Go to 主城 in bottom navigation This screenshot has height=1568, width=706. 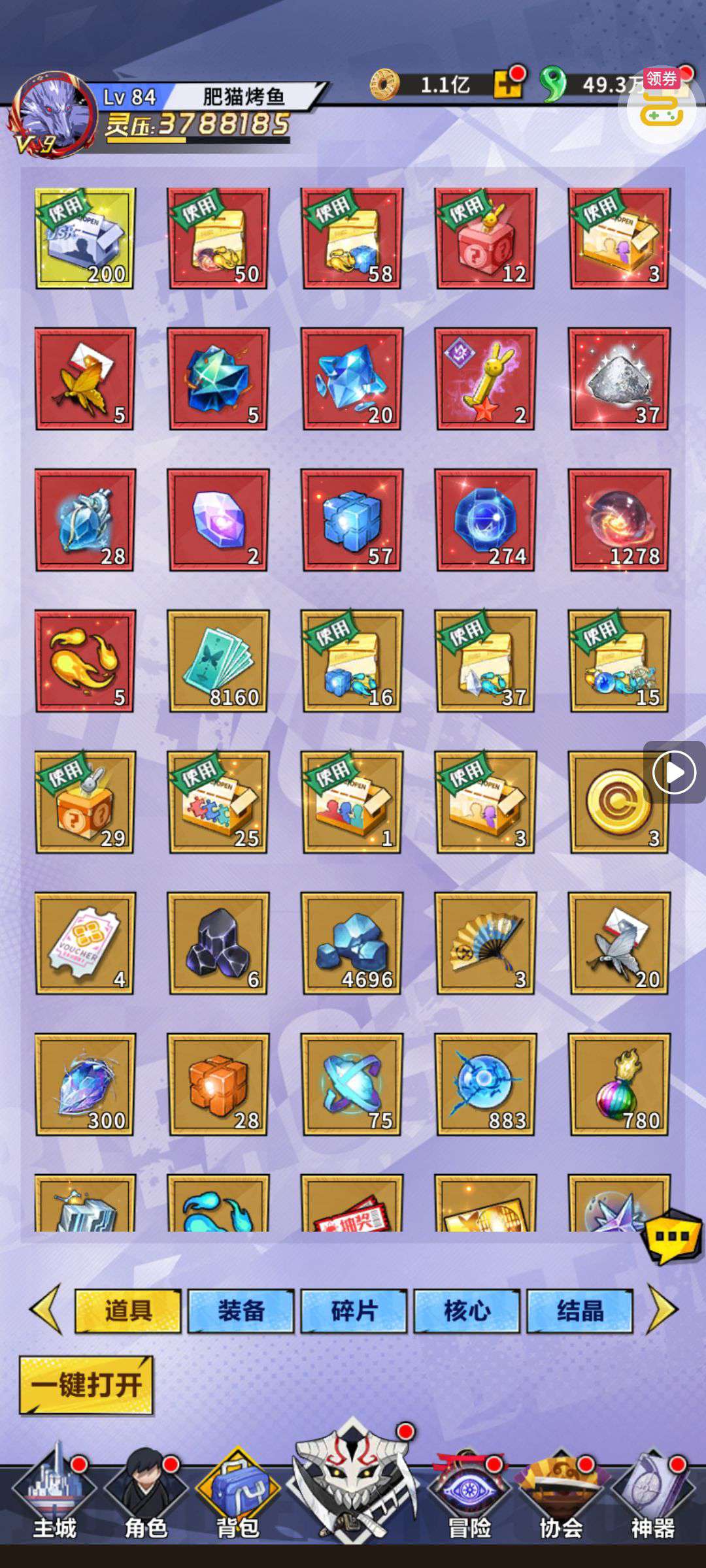[55, 1495]
